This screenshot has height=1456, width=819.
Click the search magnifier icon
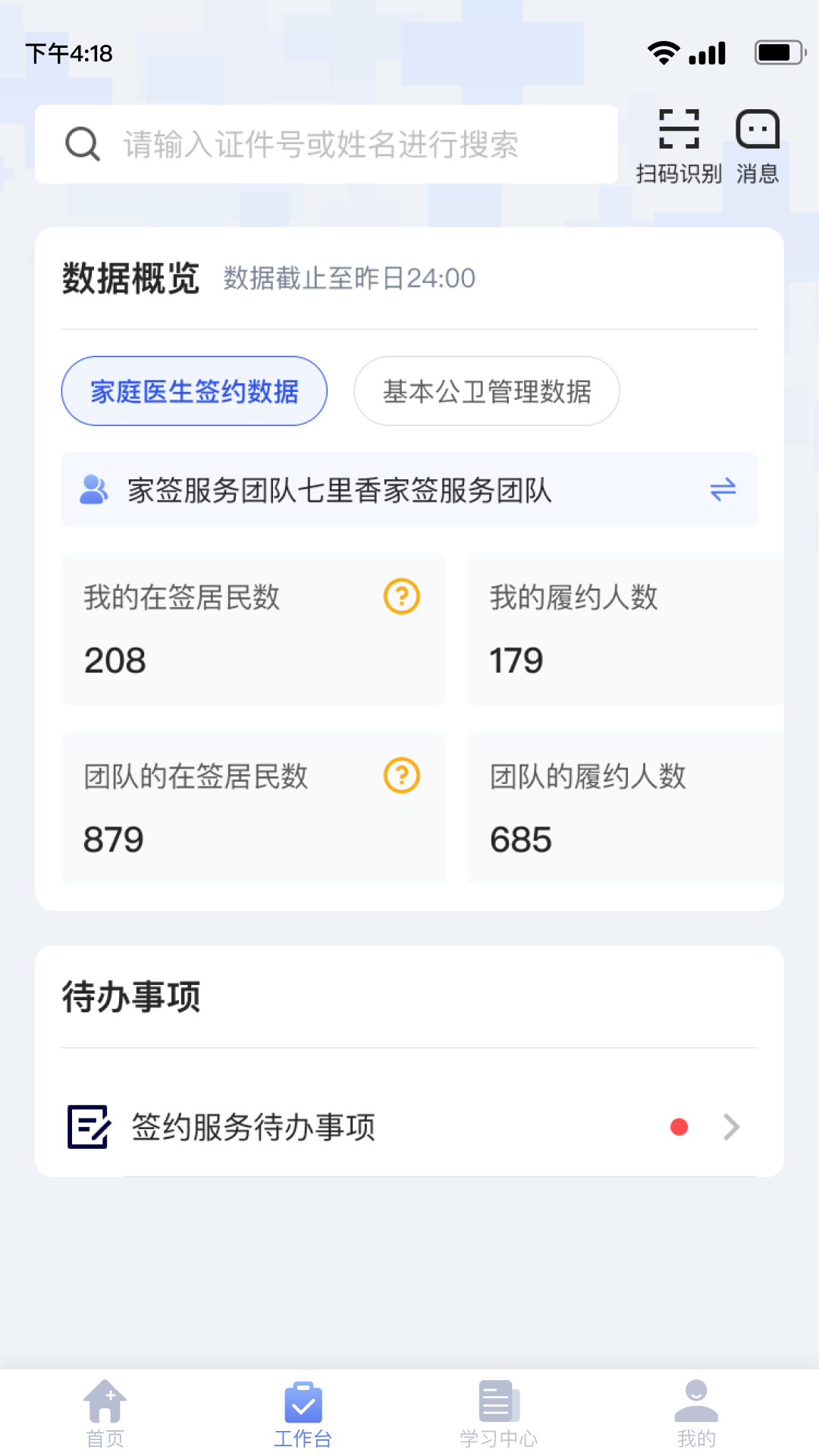pos(83,143)
